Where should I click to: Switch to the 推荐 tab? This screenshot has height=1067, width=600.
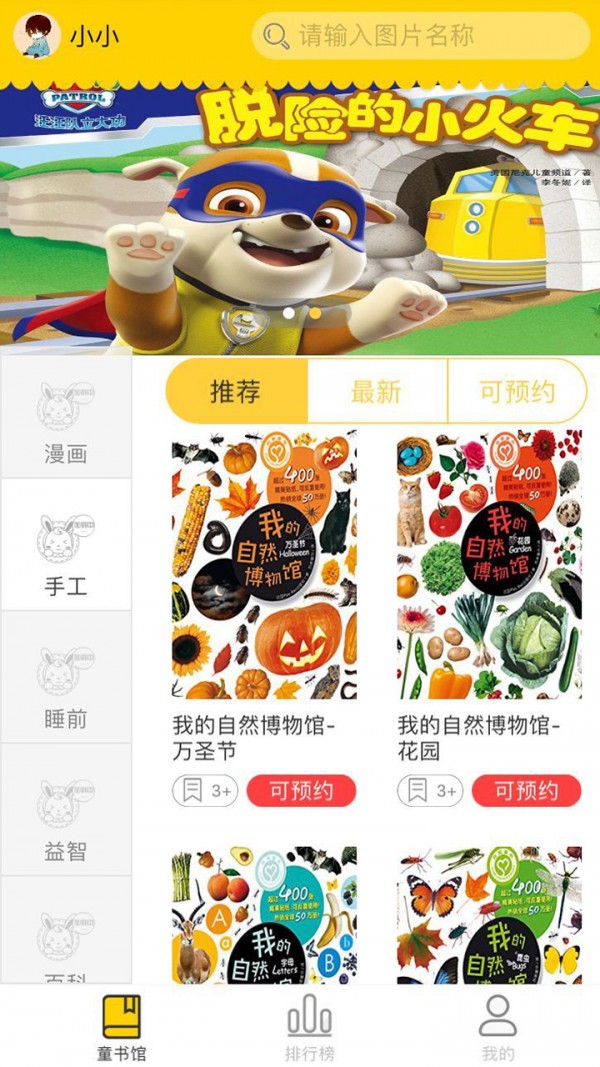point(236,391)
